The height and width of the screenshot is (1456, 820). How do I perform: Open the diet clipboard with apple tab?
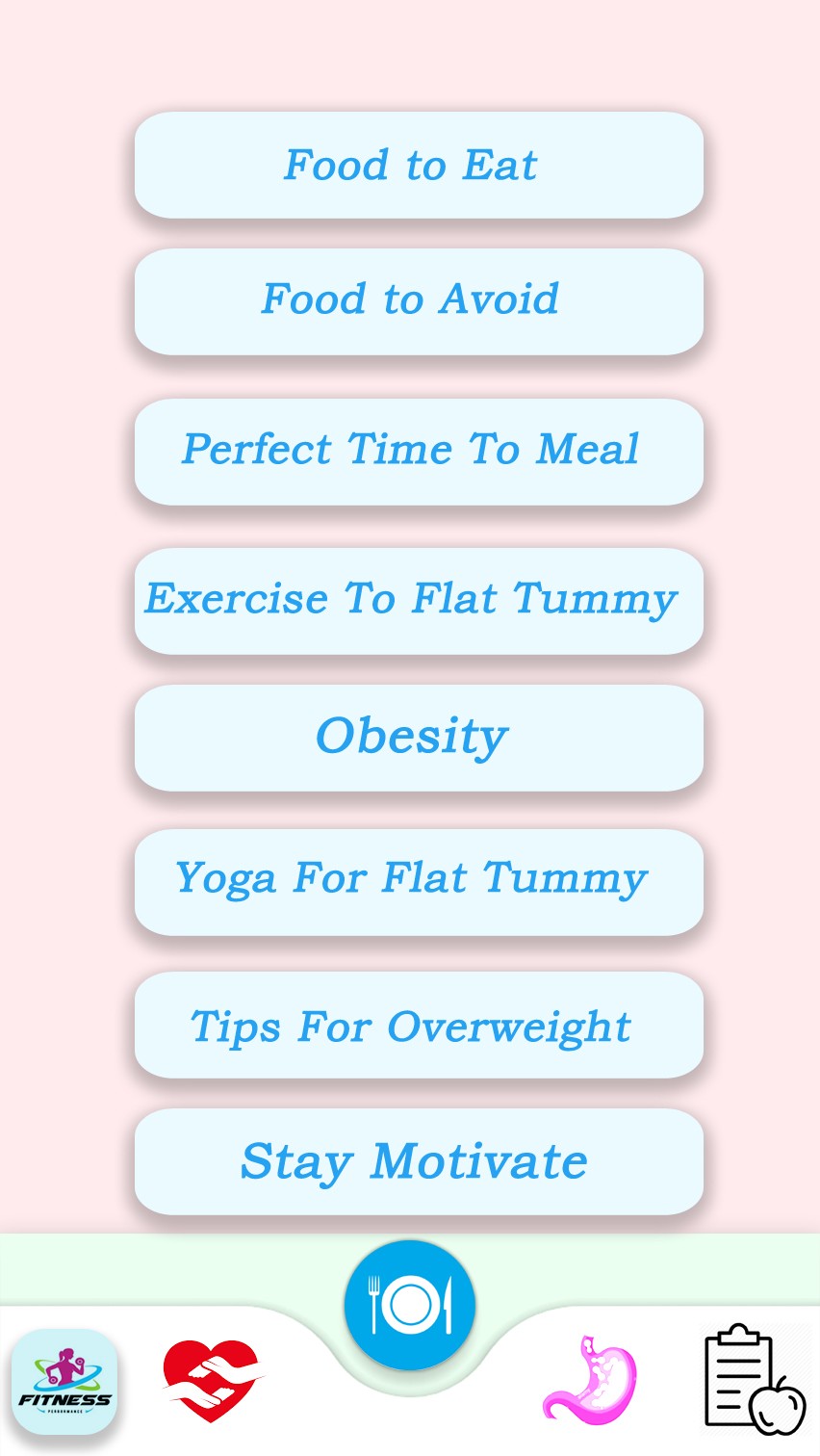point(754,1382)
